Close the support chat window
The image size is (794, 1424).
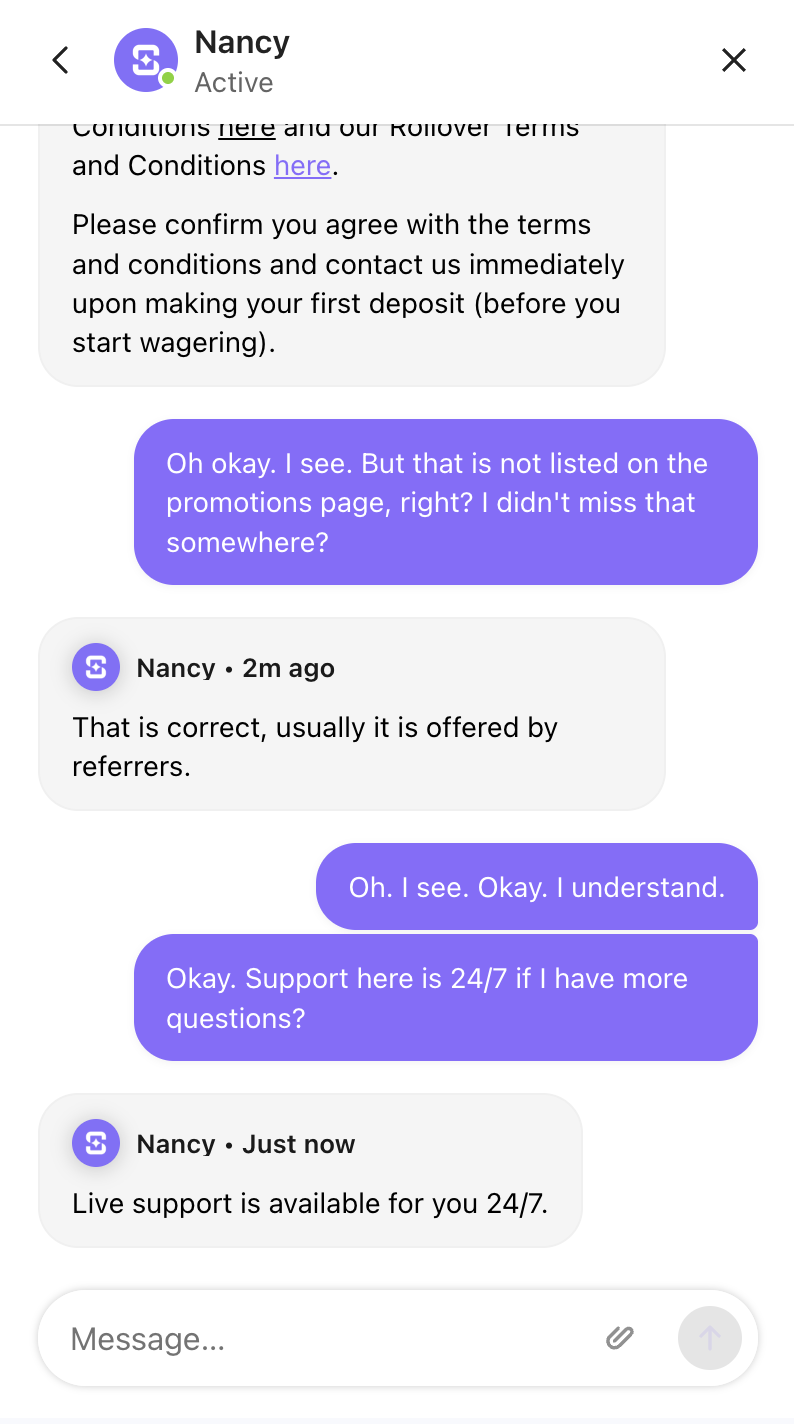[x=733, y=61]
